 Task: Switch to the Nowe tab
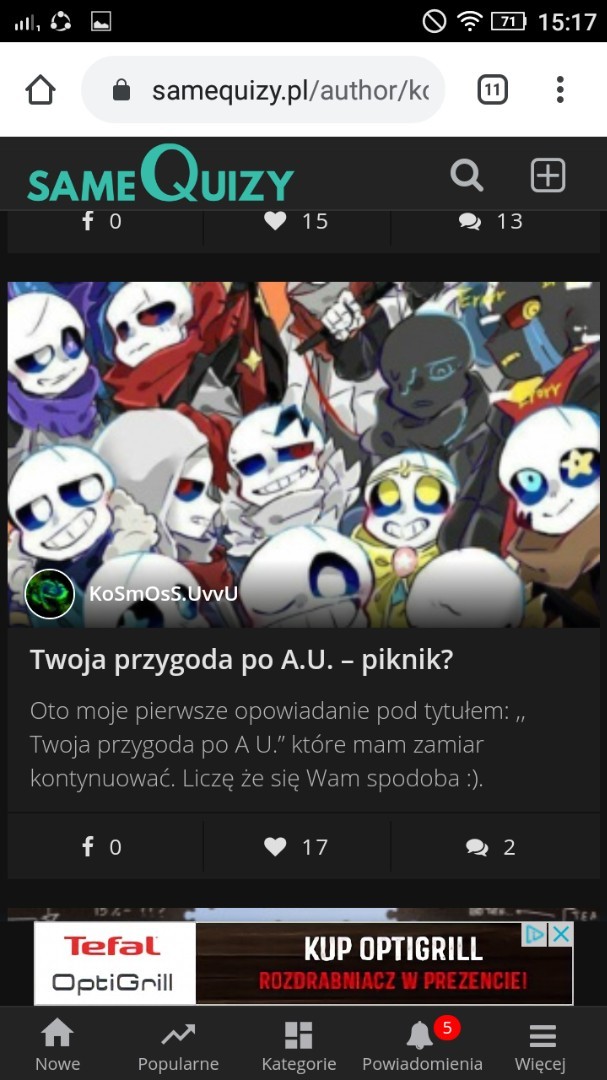click(58, 1045)
